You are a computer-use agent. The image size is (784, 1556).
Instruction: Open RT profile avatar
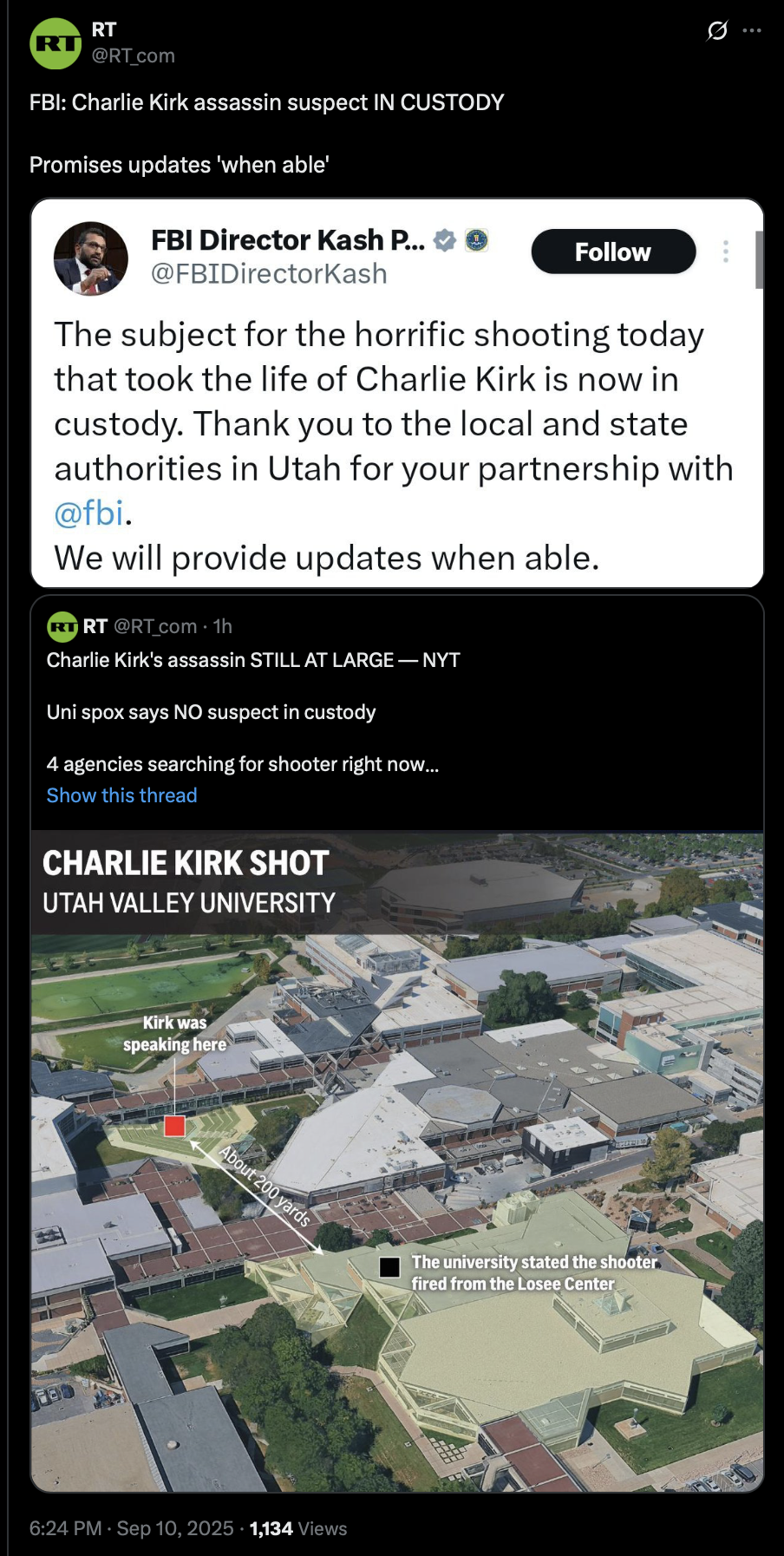pyautogui.click(x=56, y=43)
